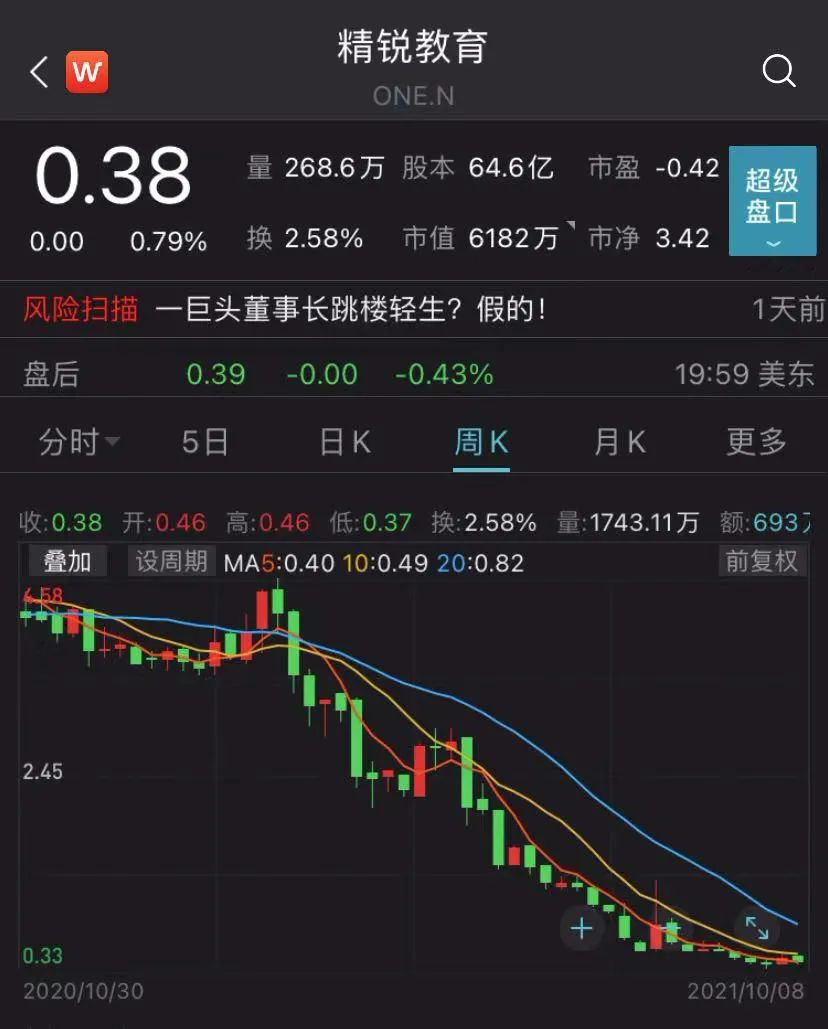Show the 月K chart tab

(620, 441)
